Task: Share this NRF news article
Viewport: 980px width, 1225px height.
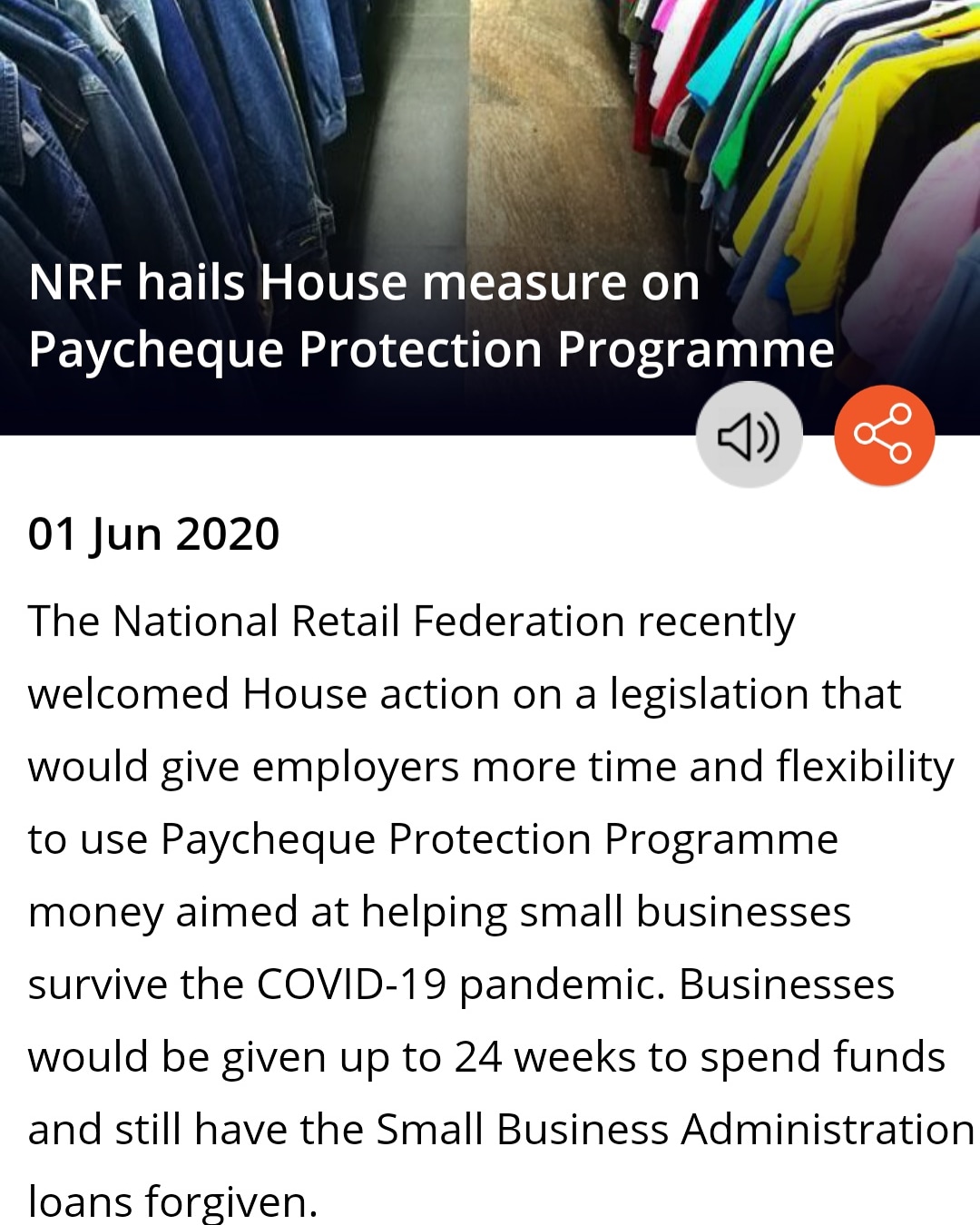Action: click(884, 436)
